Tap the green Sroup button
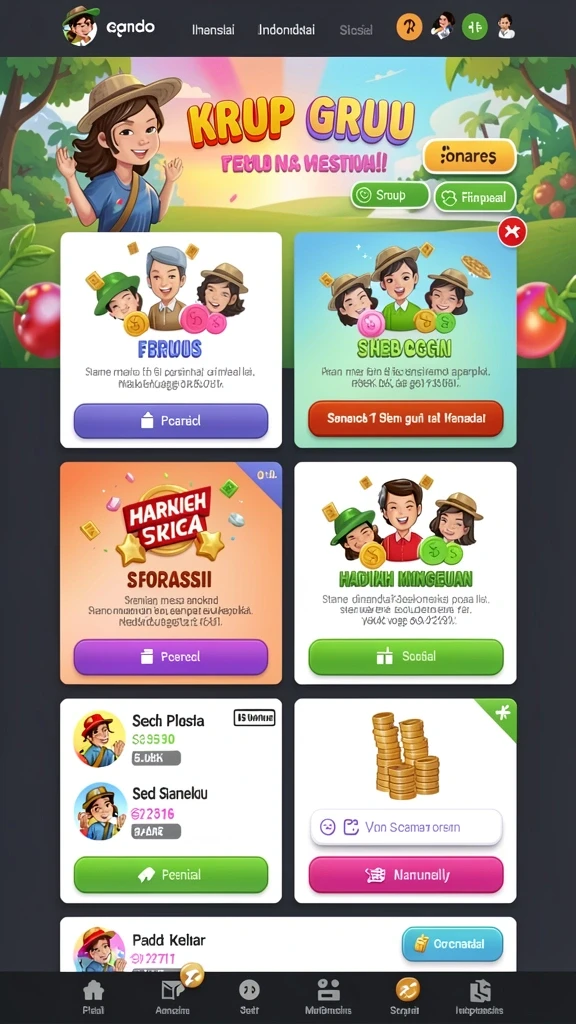Viewport: 576px width, 1024px height. [390, 195]
